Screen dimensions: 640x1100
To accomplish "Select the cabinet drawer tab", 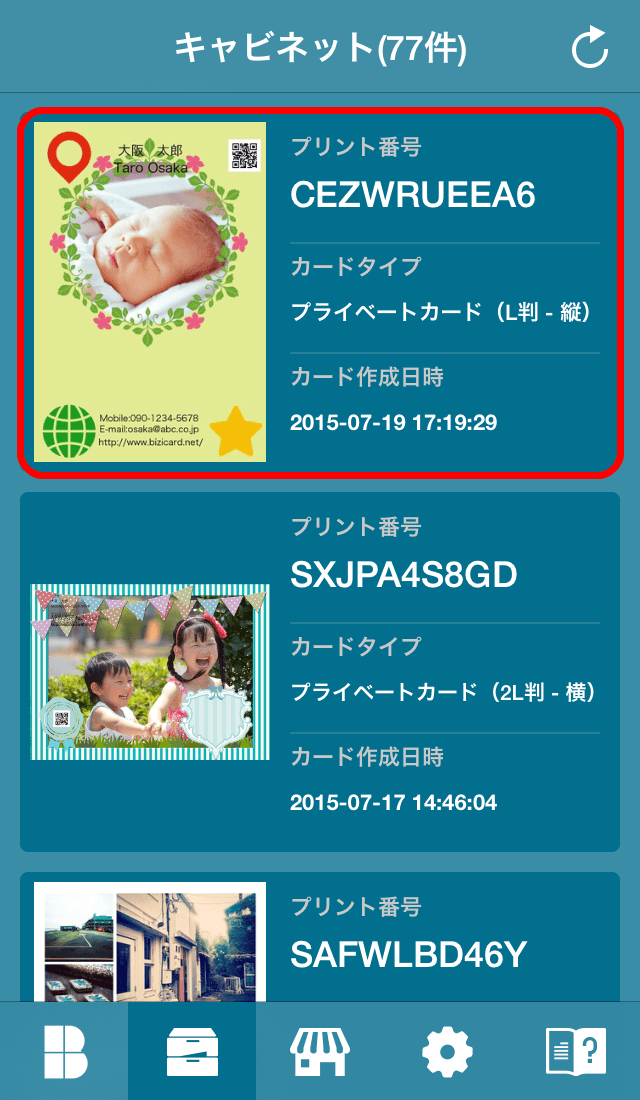I will [192, 1052].
